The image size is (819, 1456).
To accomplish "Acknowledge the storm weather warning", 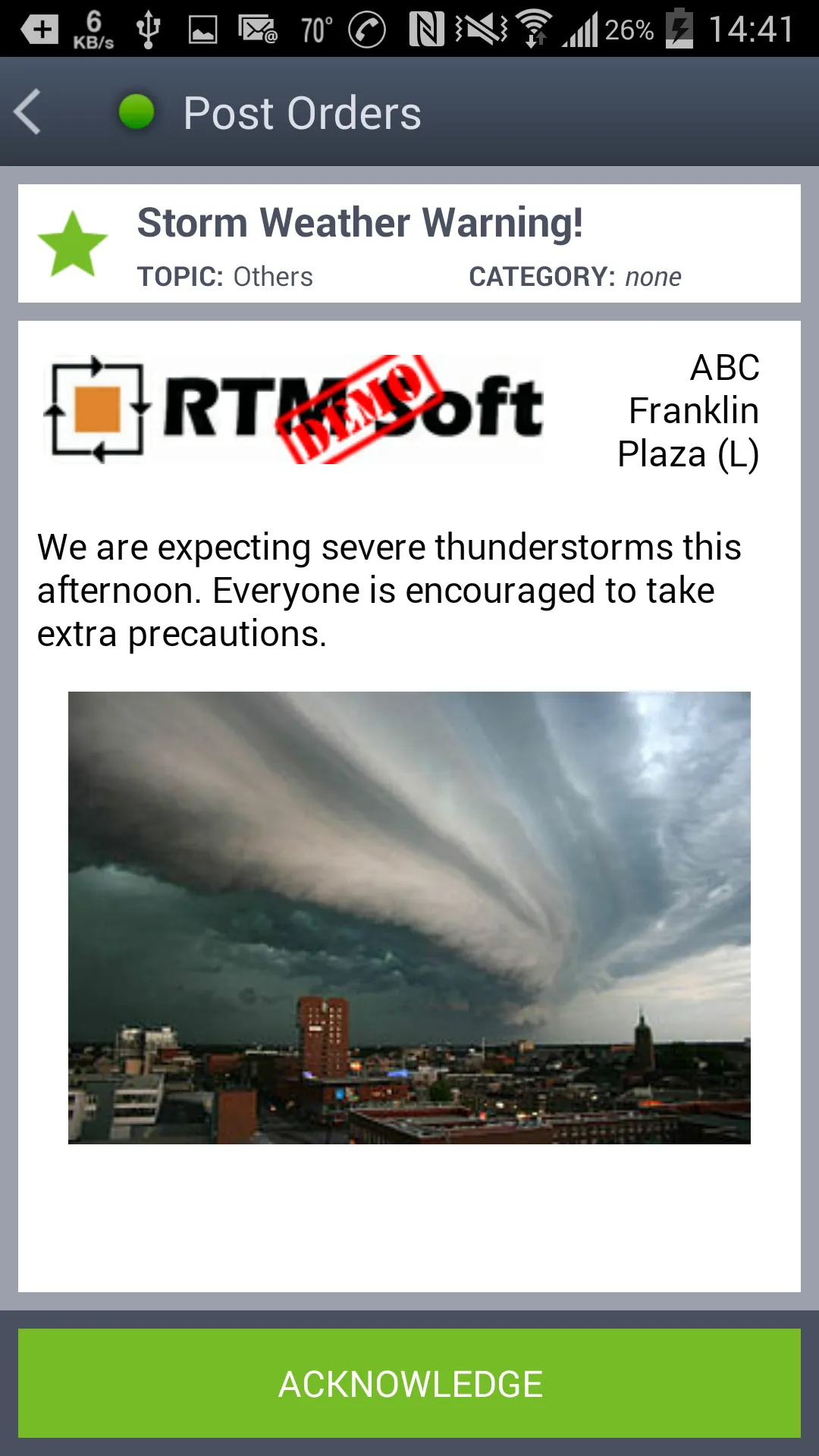I will [x=409, y=1383].
